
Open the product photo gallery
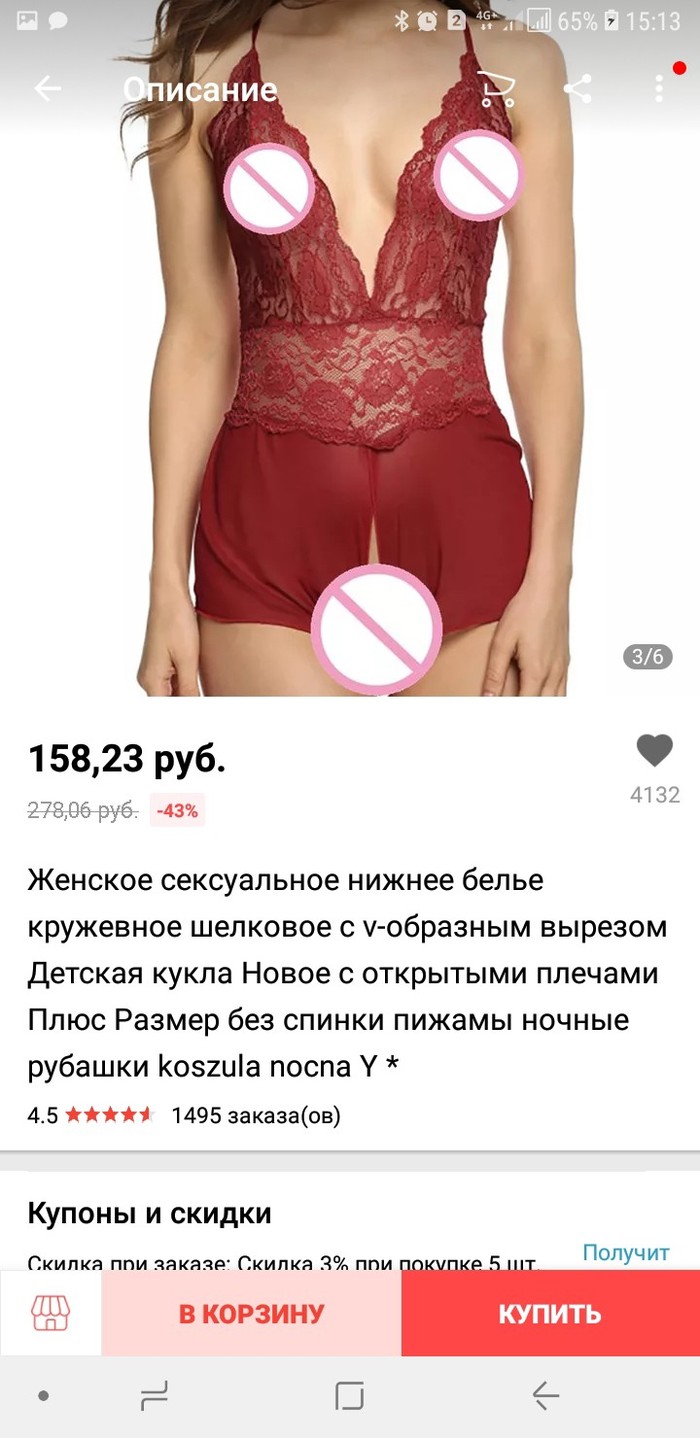[x=350, y=400]
